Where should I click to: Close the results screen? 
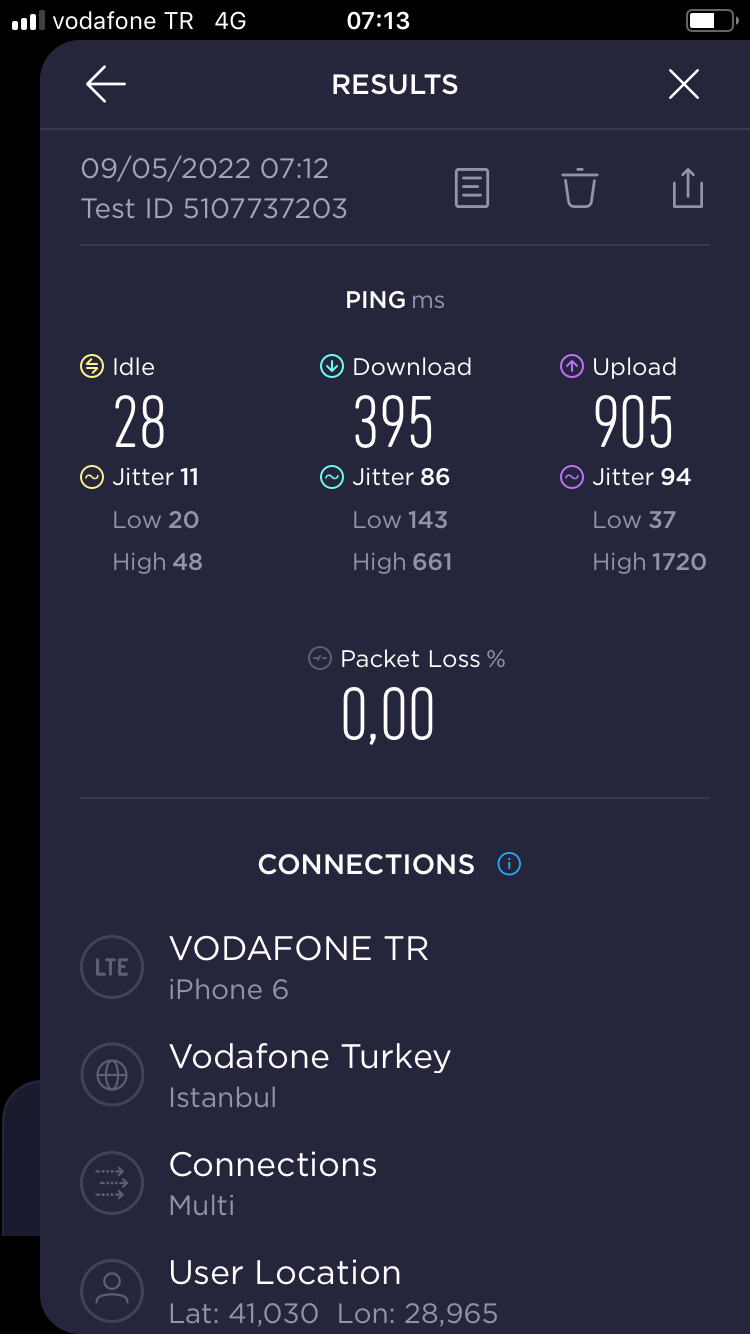coord(684,85)
